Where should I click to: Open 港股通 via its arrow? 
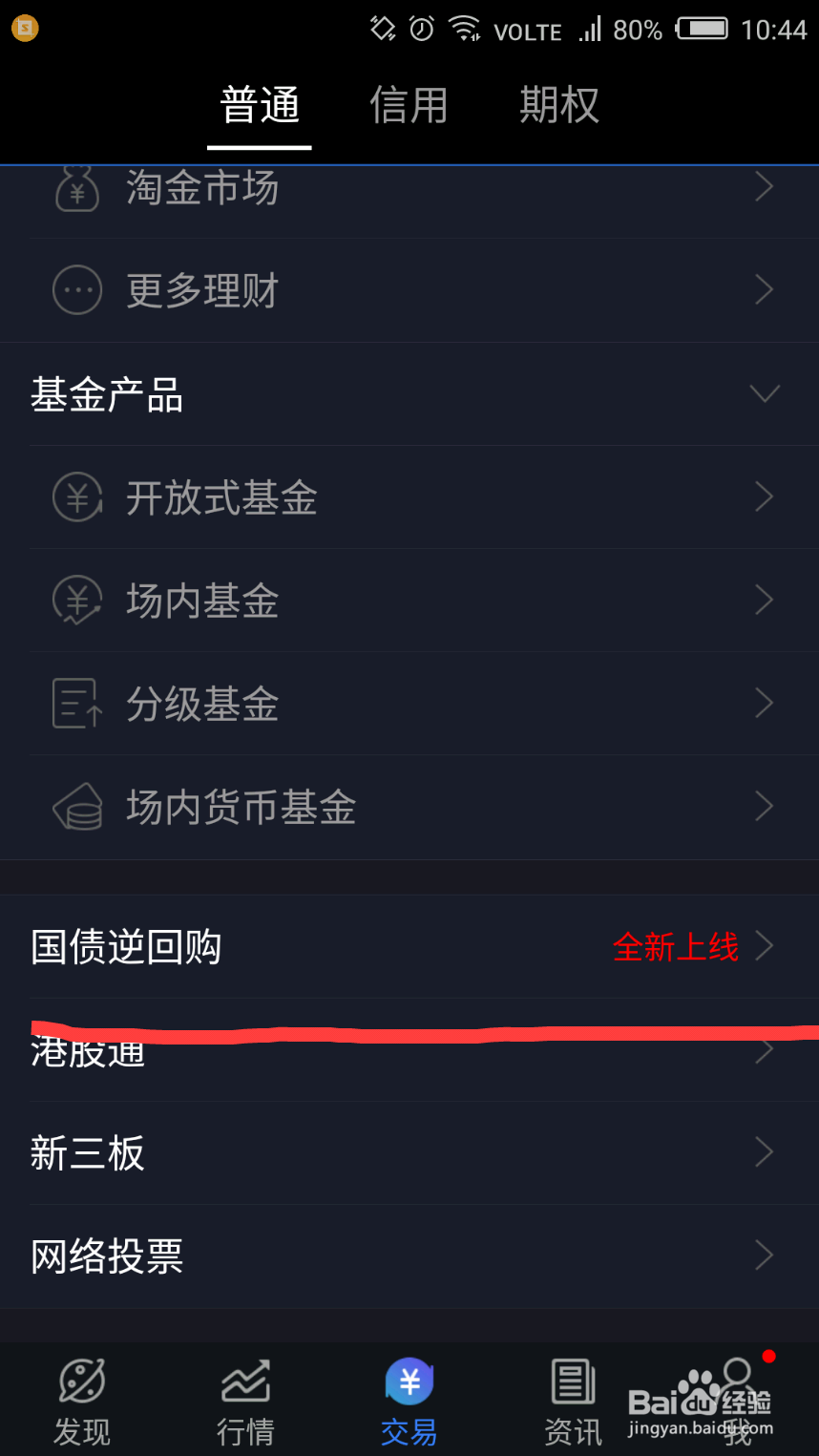(x=764, y=1049)
